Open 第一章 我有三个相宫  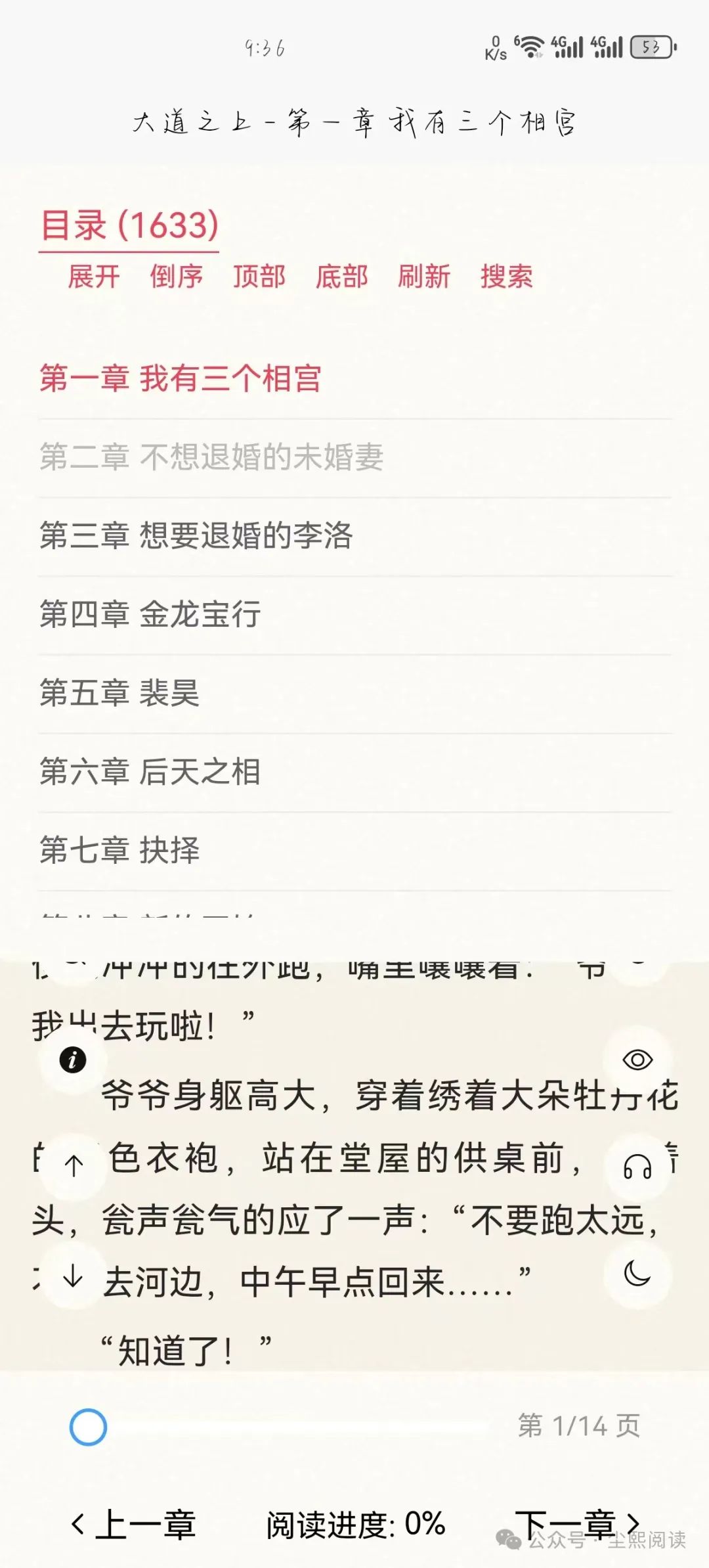(181, 378)
